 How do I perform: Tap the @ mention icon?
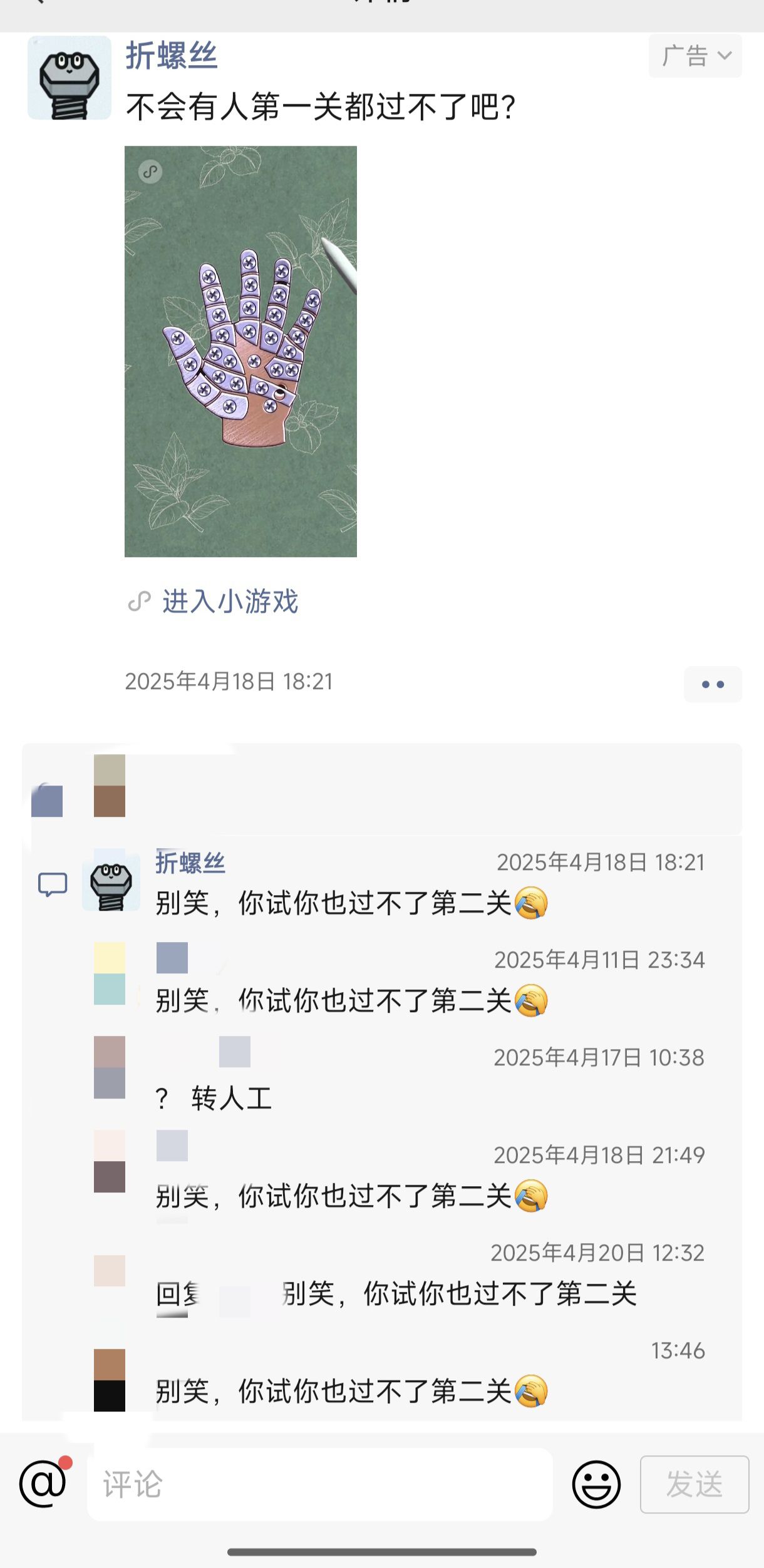pos(43,1484)
